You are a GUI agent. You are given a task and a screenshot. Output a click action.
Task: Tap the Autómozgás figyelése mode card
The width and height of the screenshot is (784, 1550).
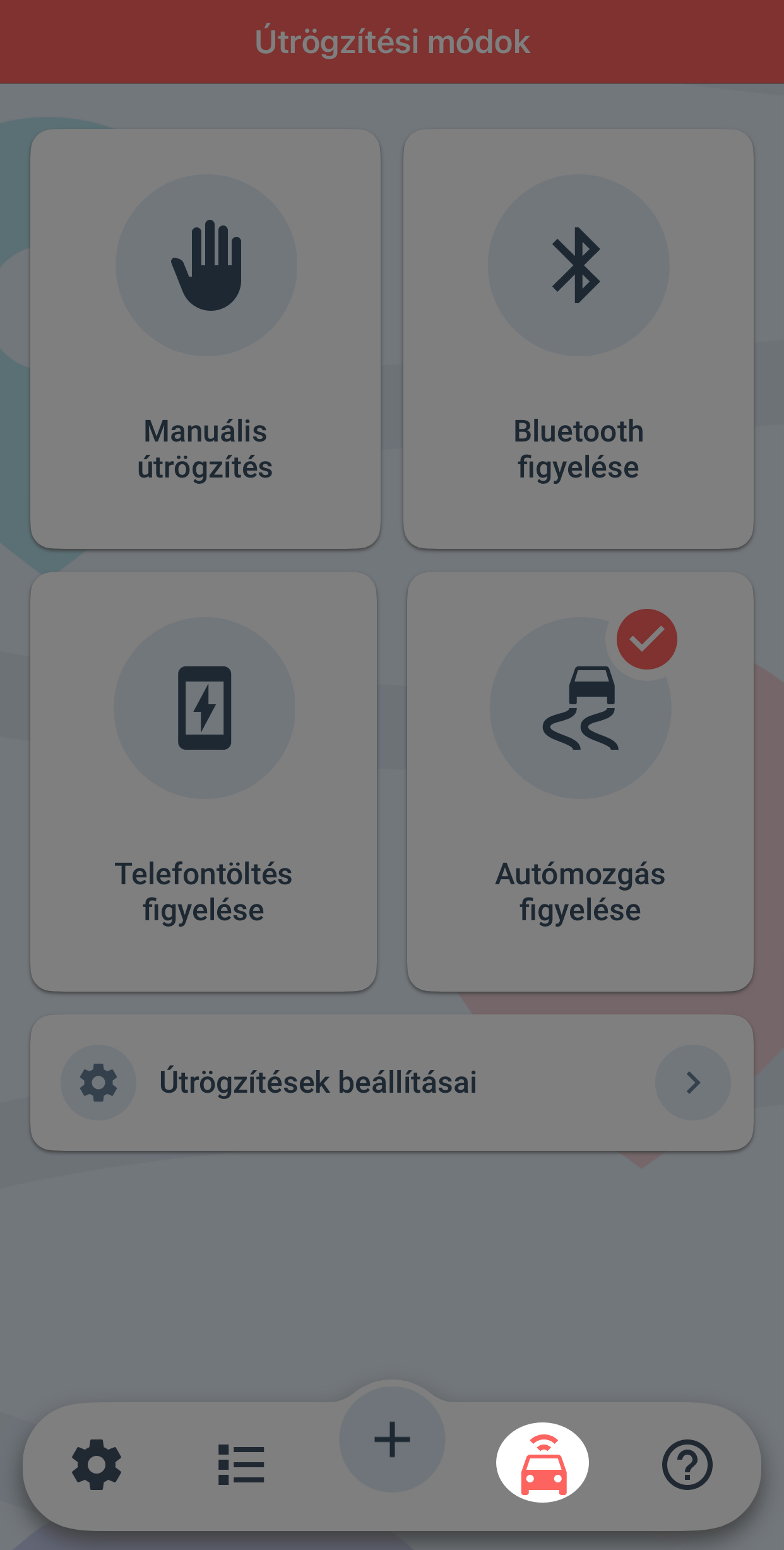(580, 782)
